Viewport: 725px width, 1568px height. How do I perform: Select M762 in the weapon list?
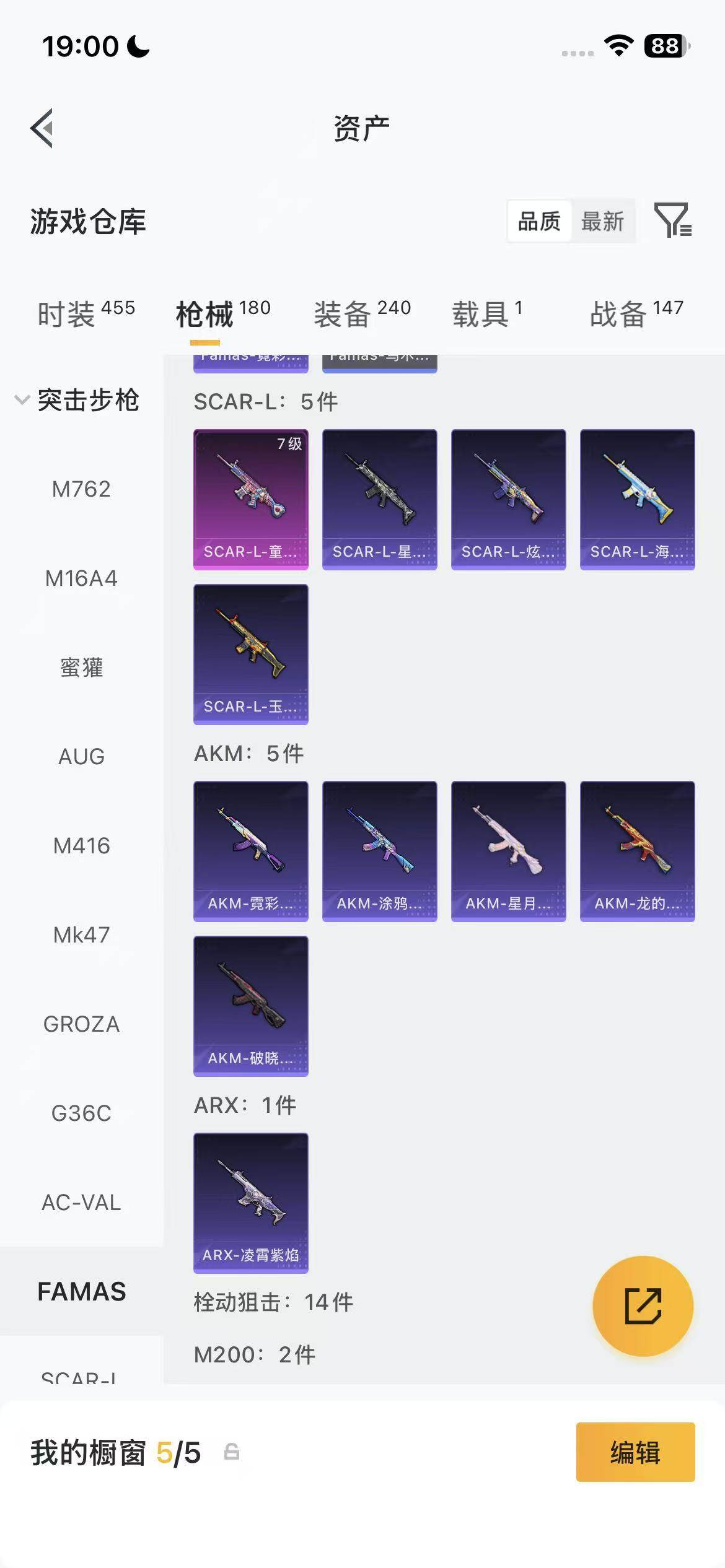[81, 489]
